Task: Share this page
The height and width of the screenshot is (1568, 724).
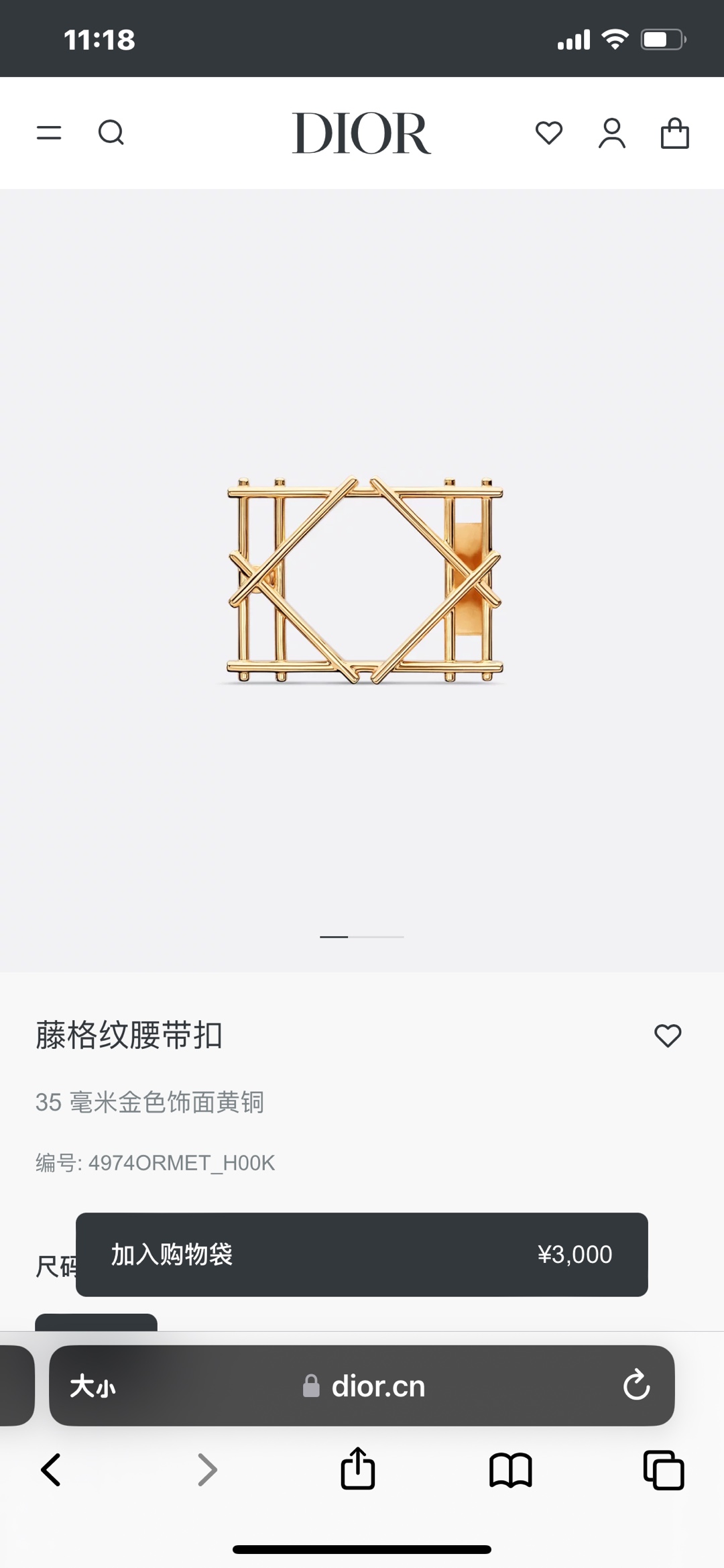Action: pos(358,1469)
